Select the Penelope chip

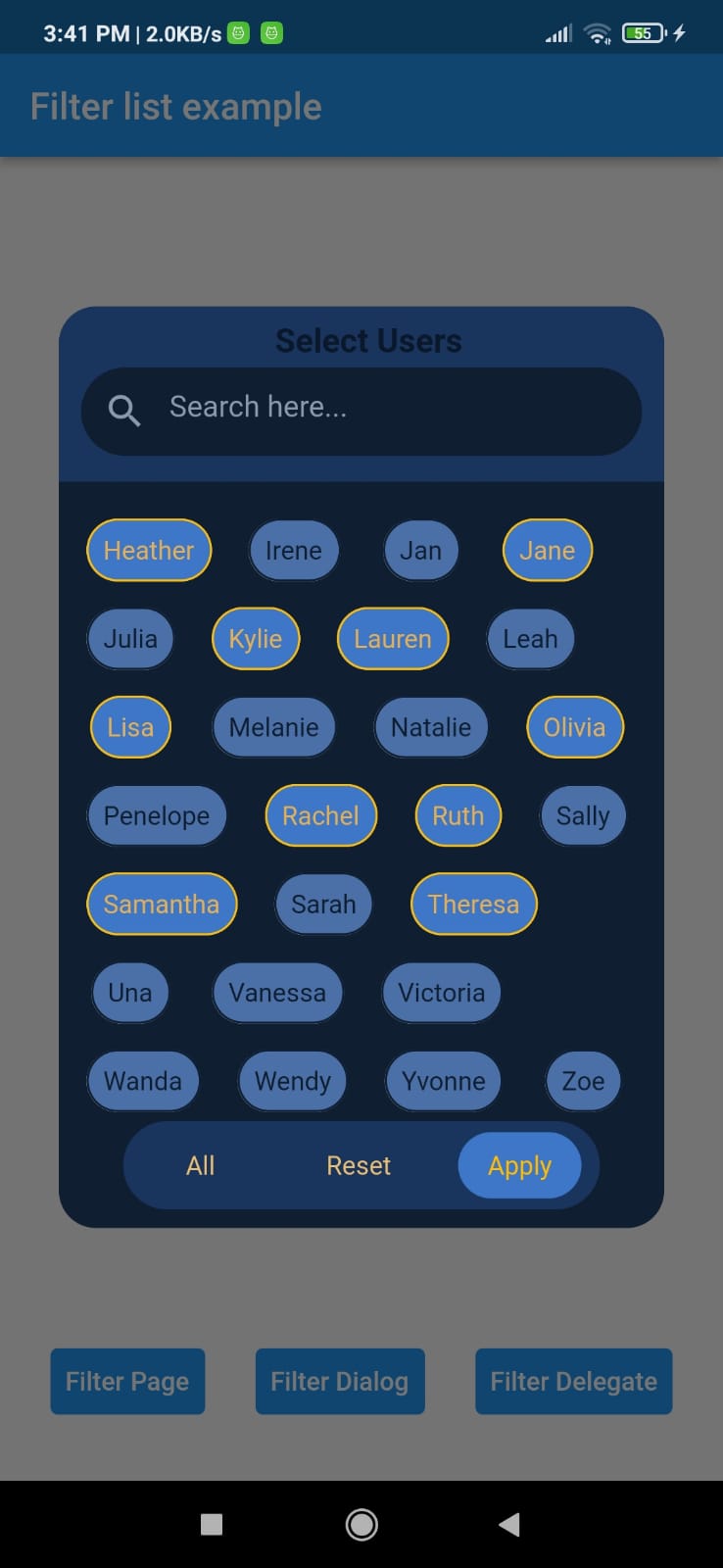pos(156,815)
